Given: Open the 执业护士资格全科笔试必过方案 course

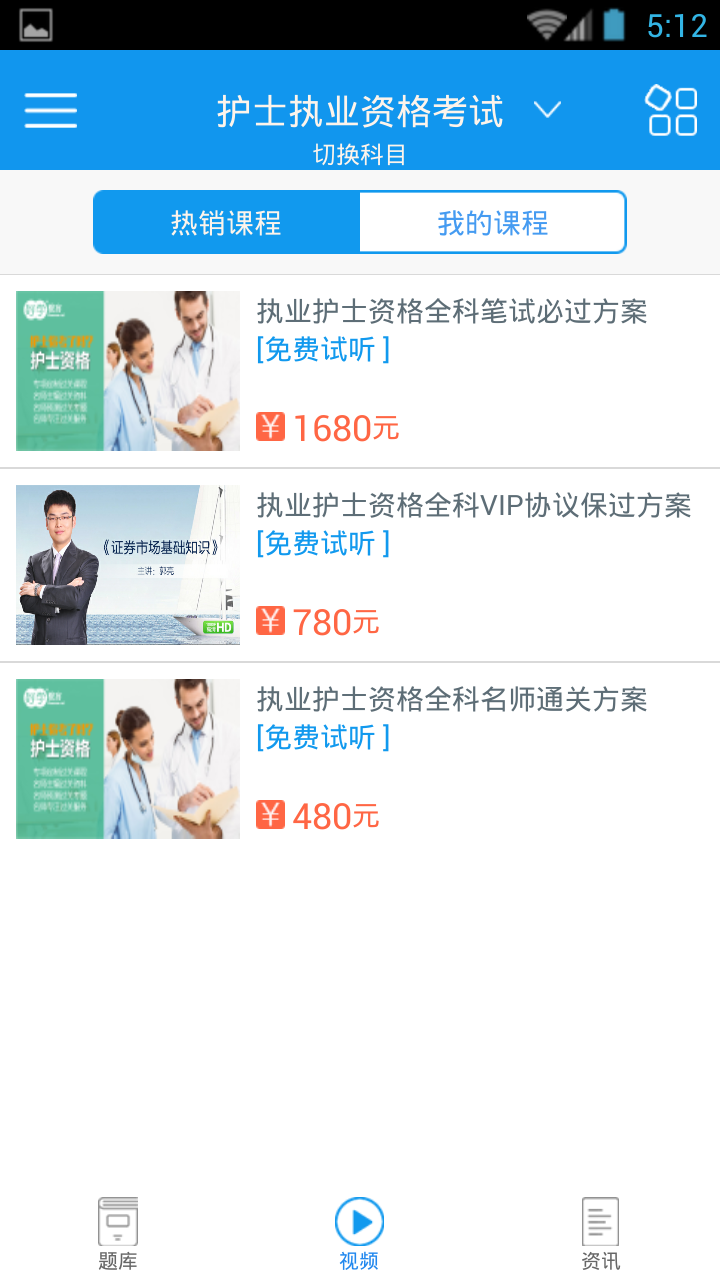Looking at the screenshot, I should coord(452,312).
